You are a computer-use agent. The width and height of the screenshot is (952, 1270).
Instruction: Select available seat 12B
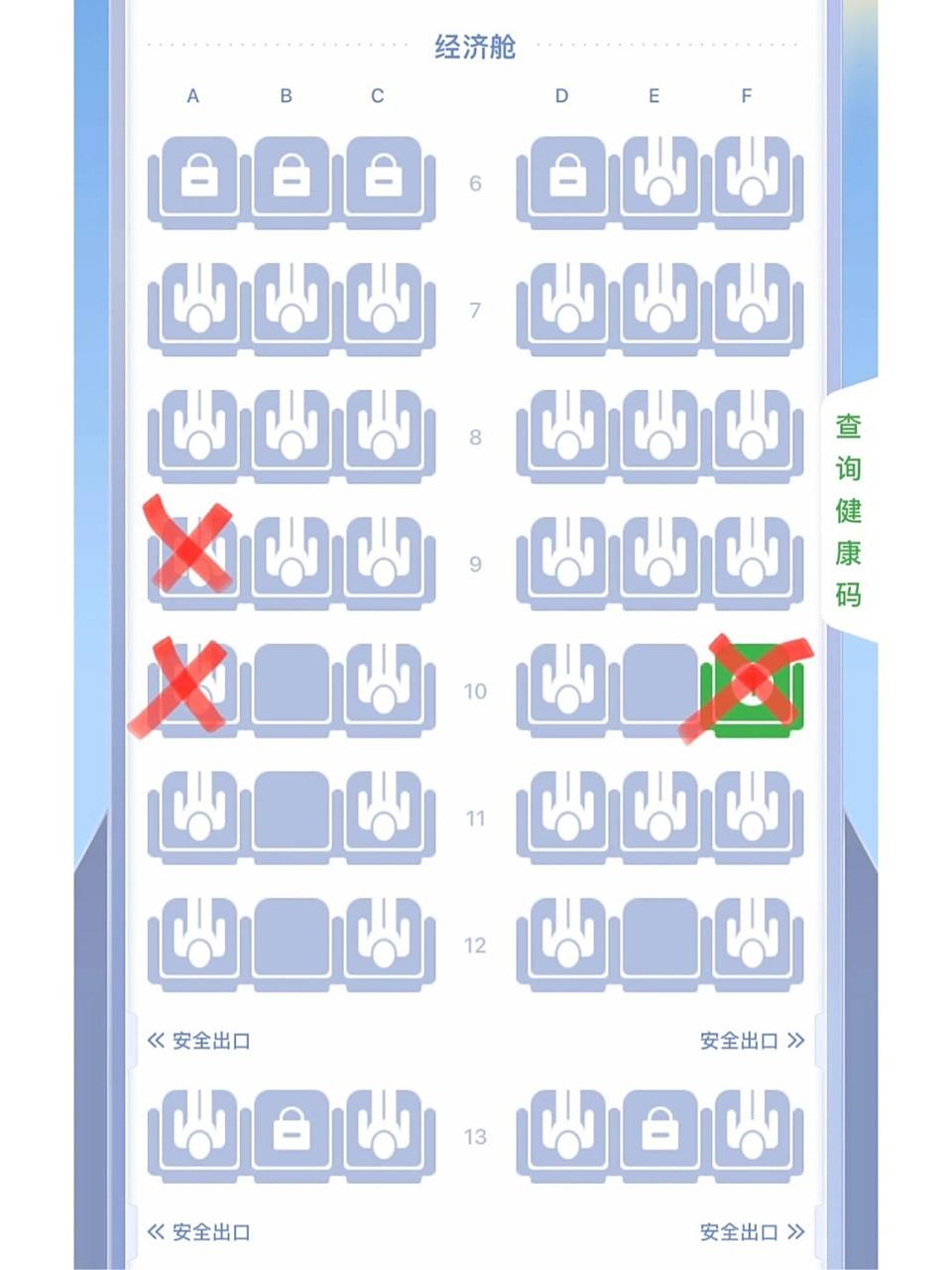(291, 940)
